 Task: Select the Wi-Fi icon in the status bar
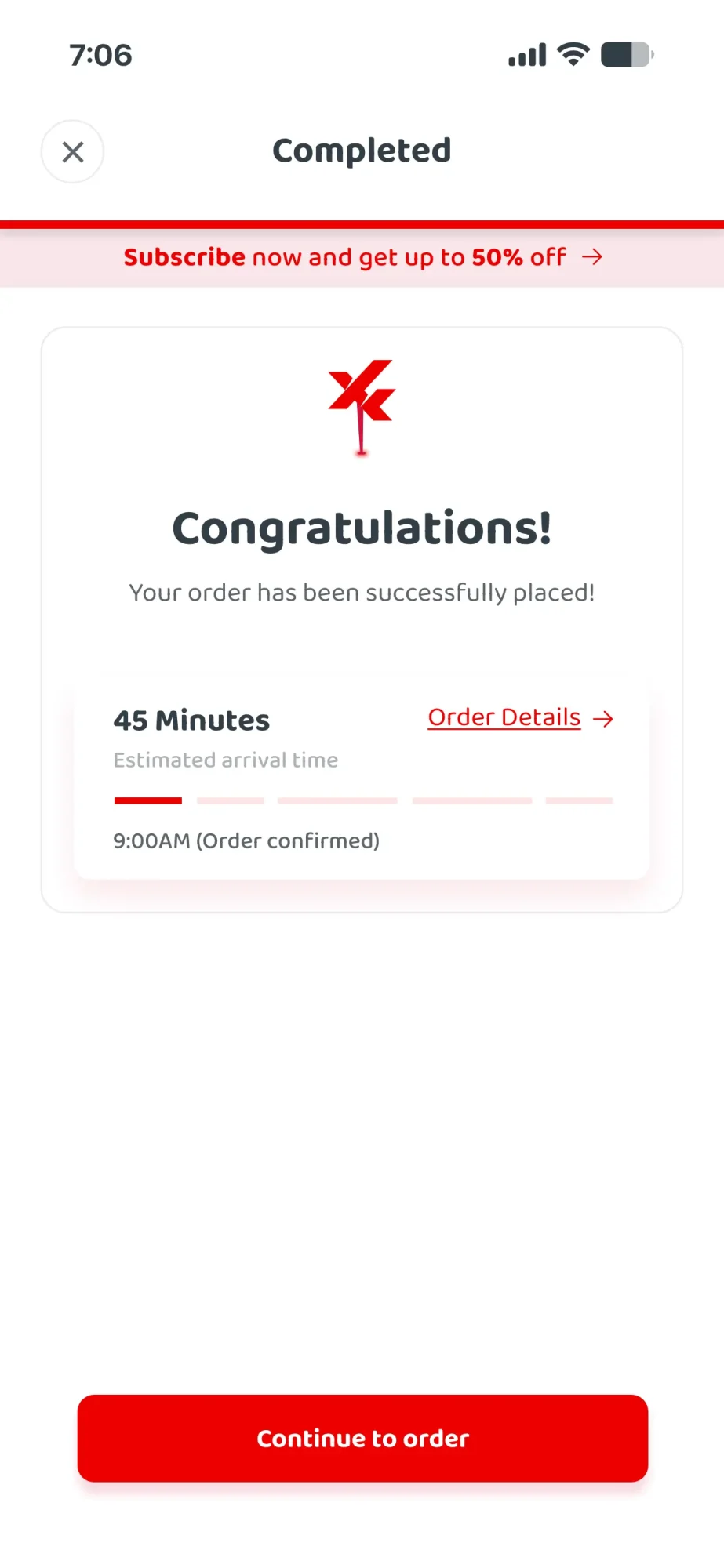572,53
